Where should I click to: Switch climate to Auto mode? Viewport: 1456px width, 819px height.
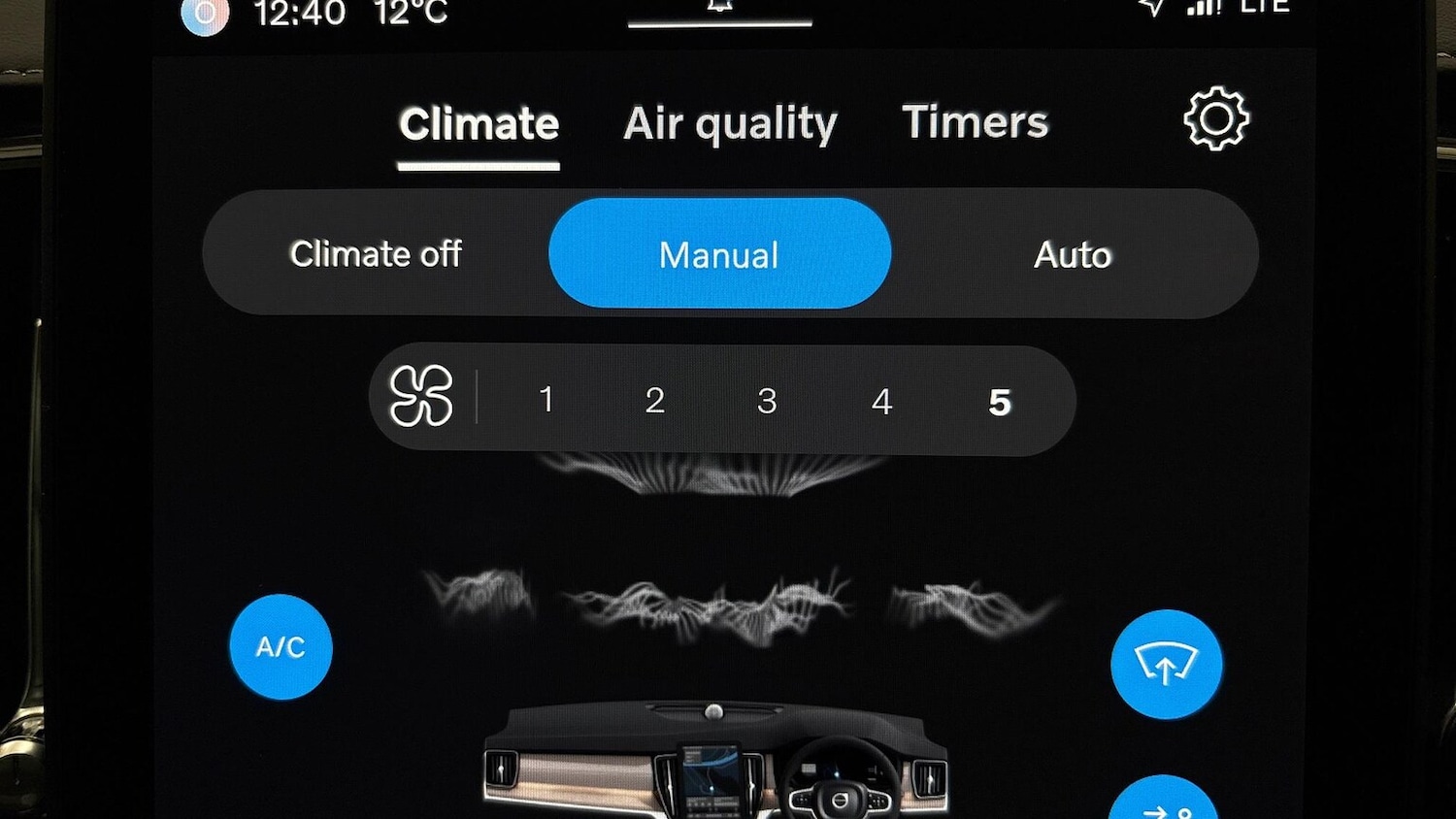1072,255
